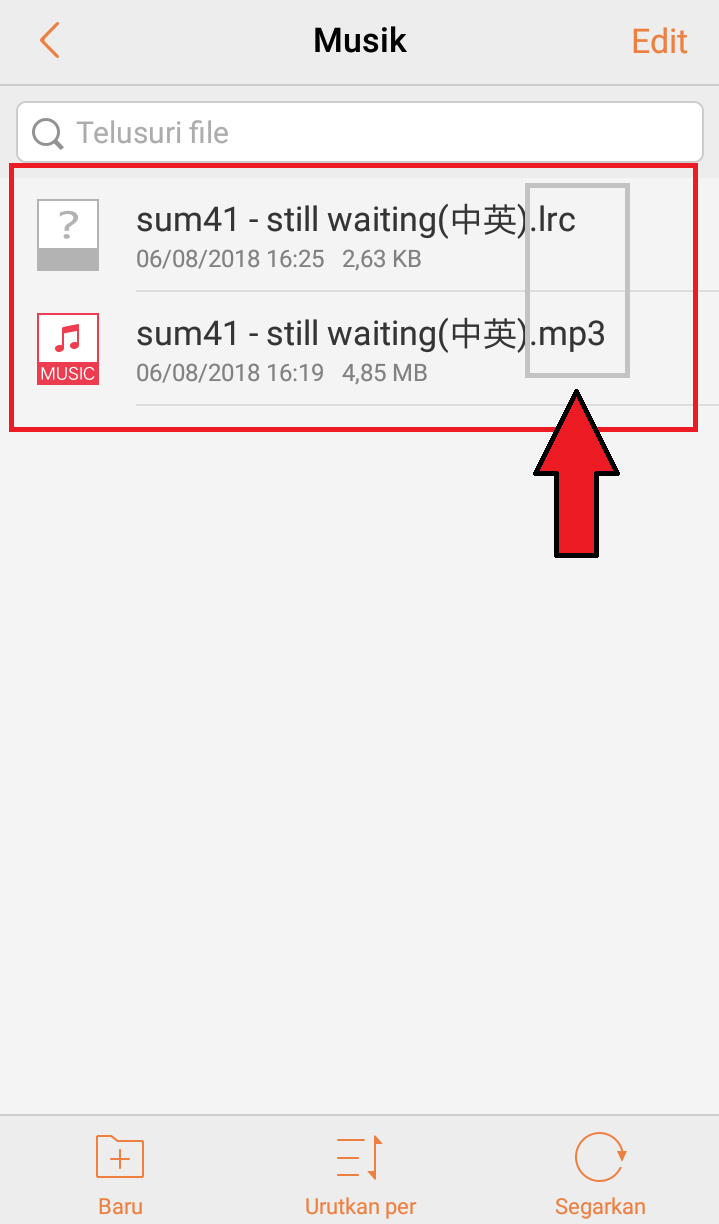The height and width of the screenshot is (1224, 719).
Task: Tap Edit in the top bar
Action: click(659, 41)
